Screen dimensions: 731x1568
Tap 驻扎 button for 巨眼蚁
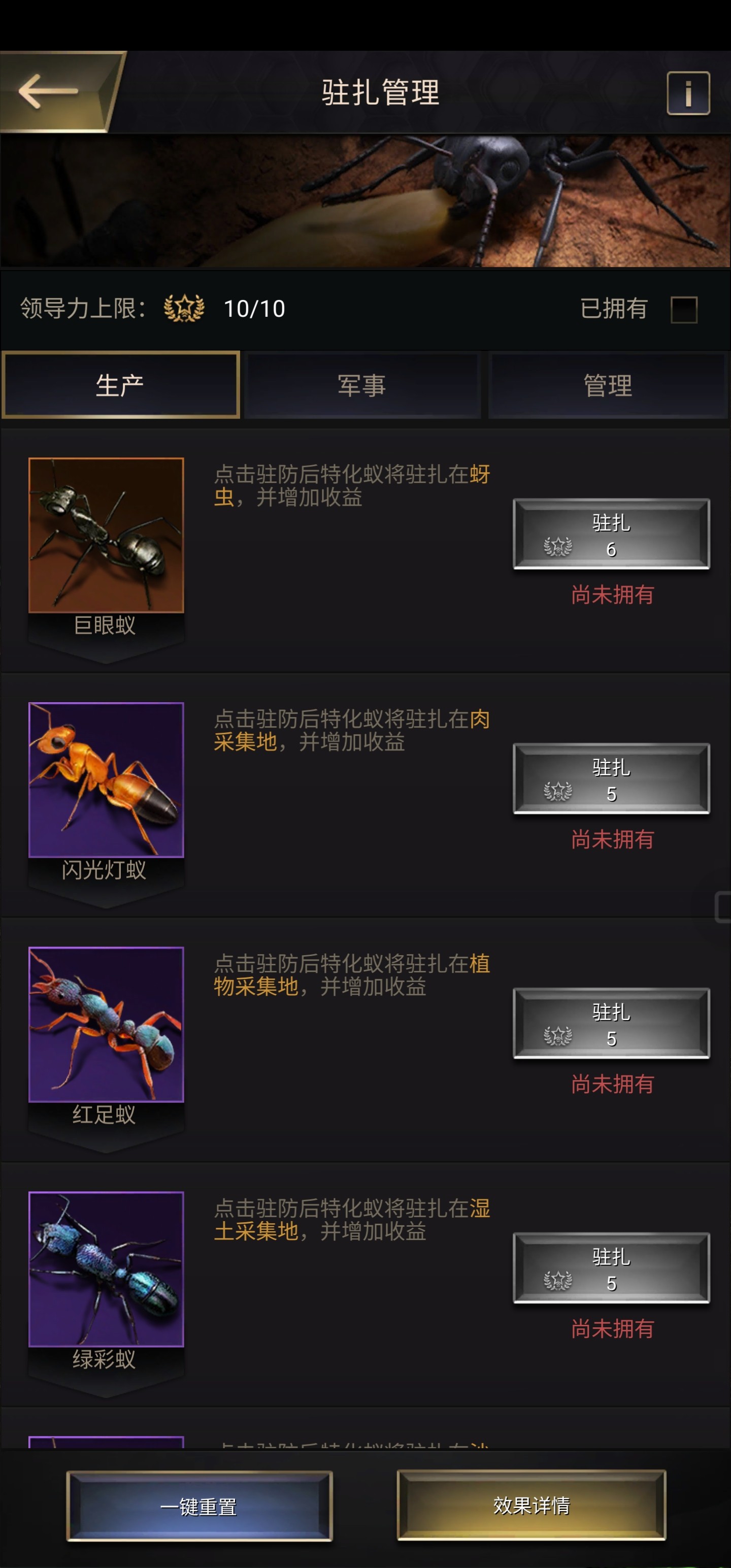pyautogui.click(x=611, y=535)
